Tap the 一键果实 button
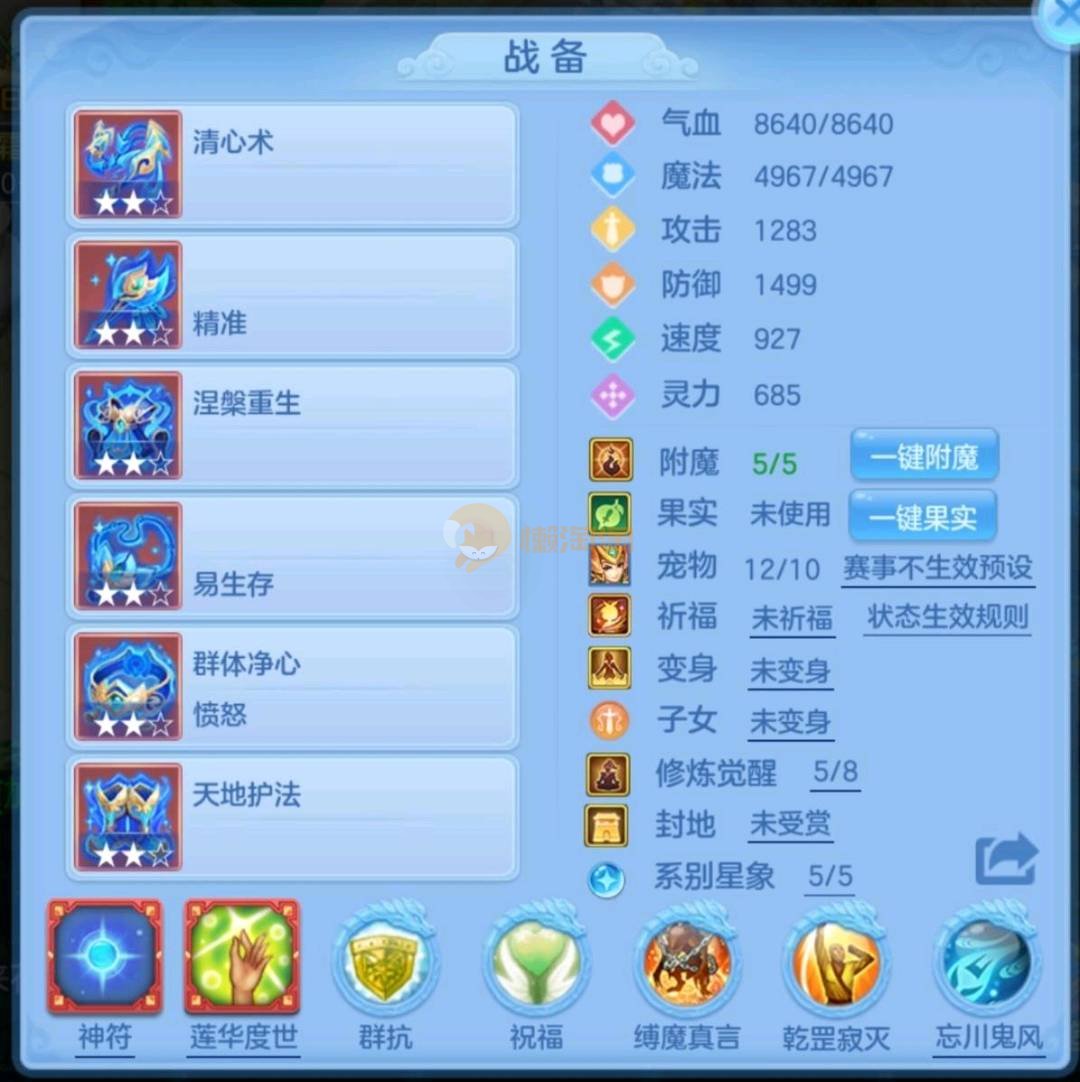Image resolution: width=1080 pixels, height=1082 pixels. (922, 518)
